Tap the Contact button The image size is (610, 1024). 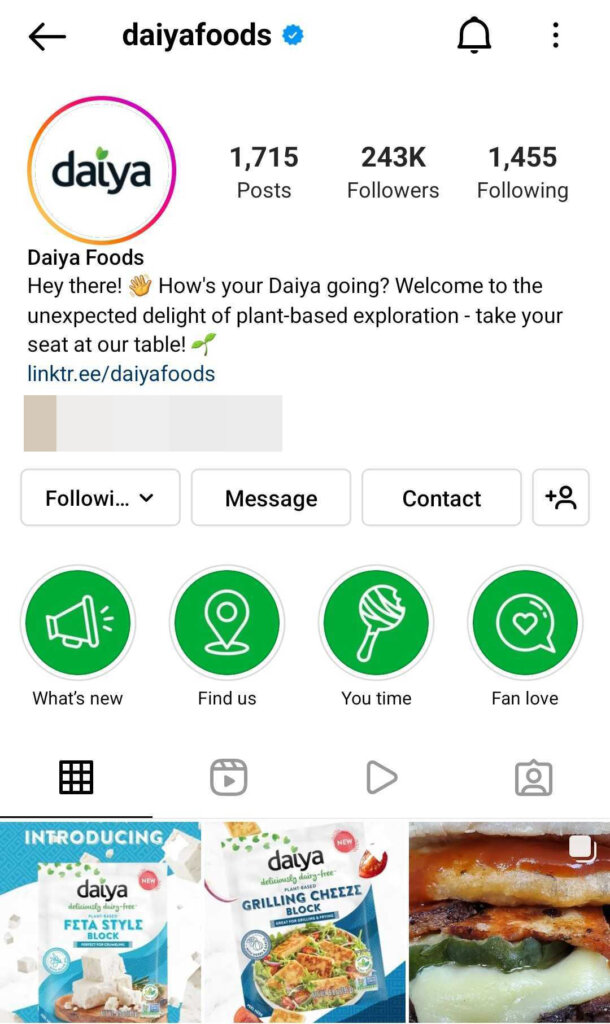coord(441,498)
